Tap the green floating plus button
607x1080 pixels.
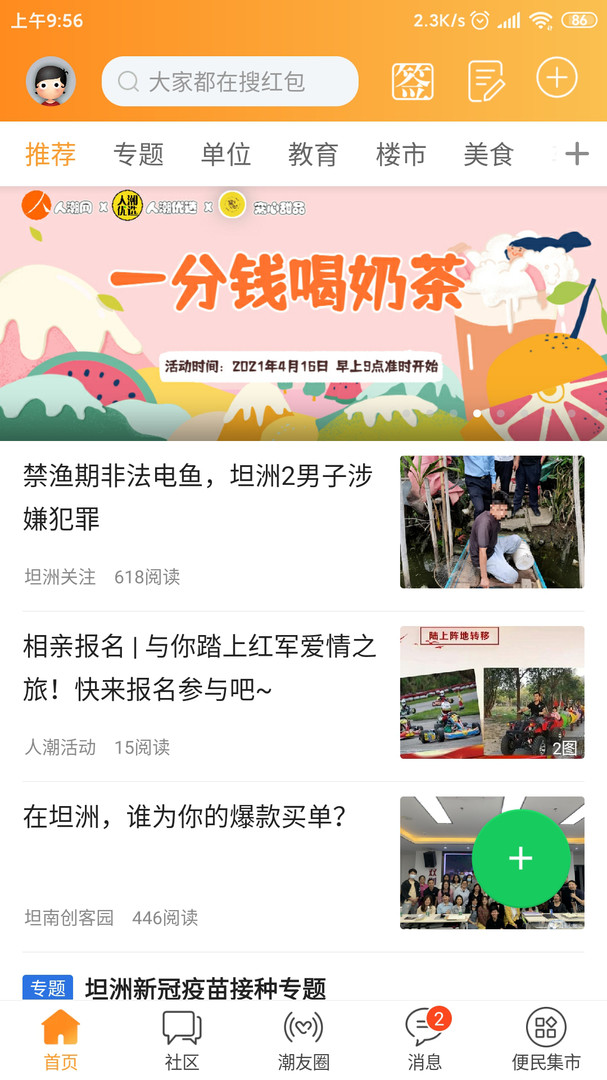pos(520,858)
